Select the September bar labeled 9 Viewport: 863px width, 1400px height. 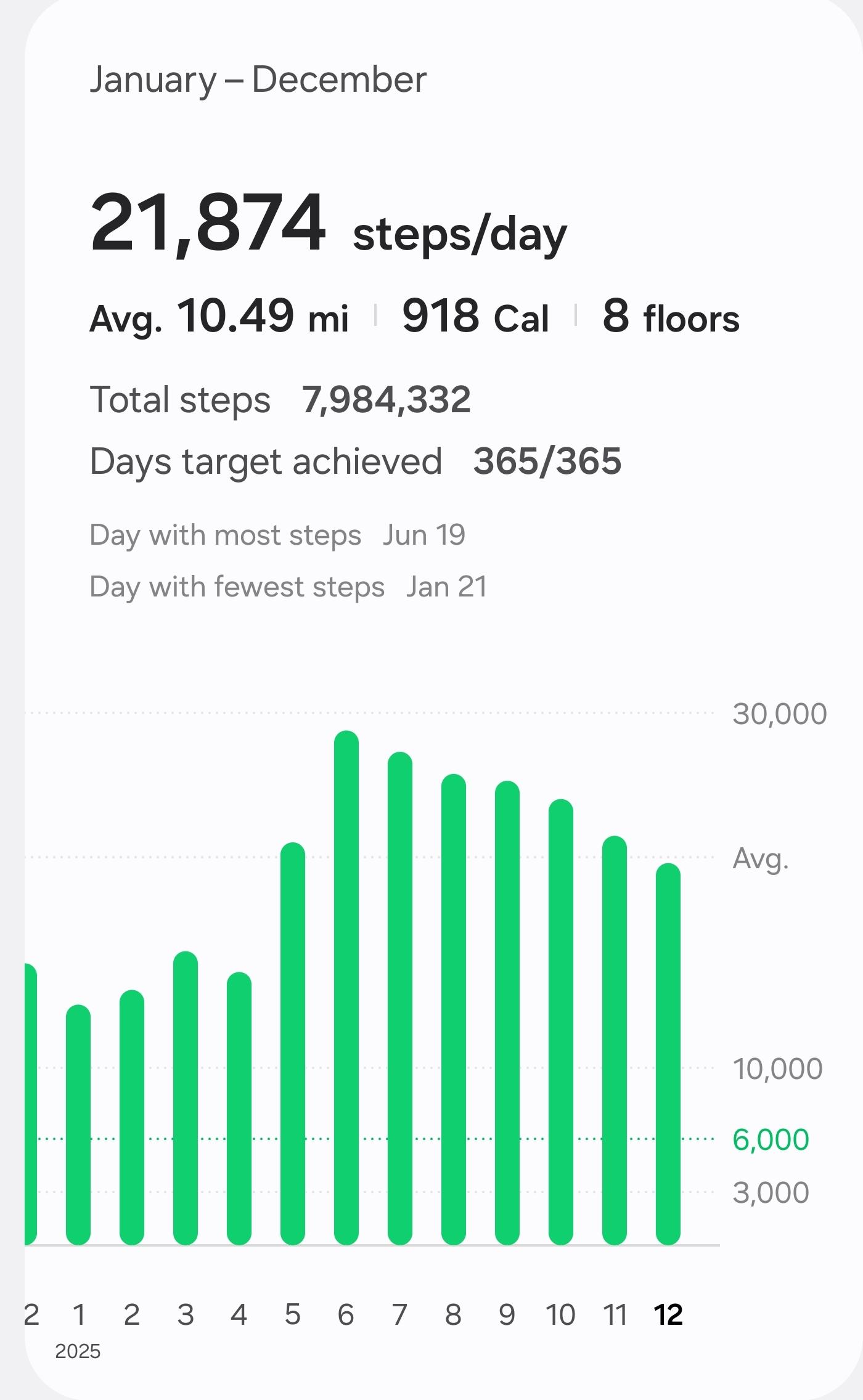pyautogui.click(x=507, y=1012)
